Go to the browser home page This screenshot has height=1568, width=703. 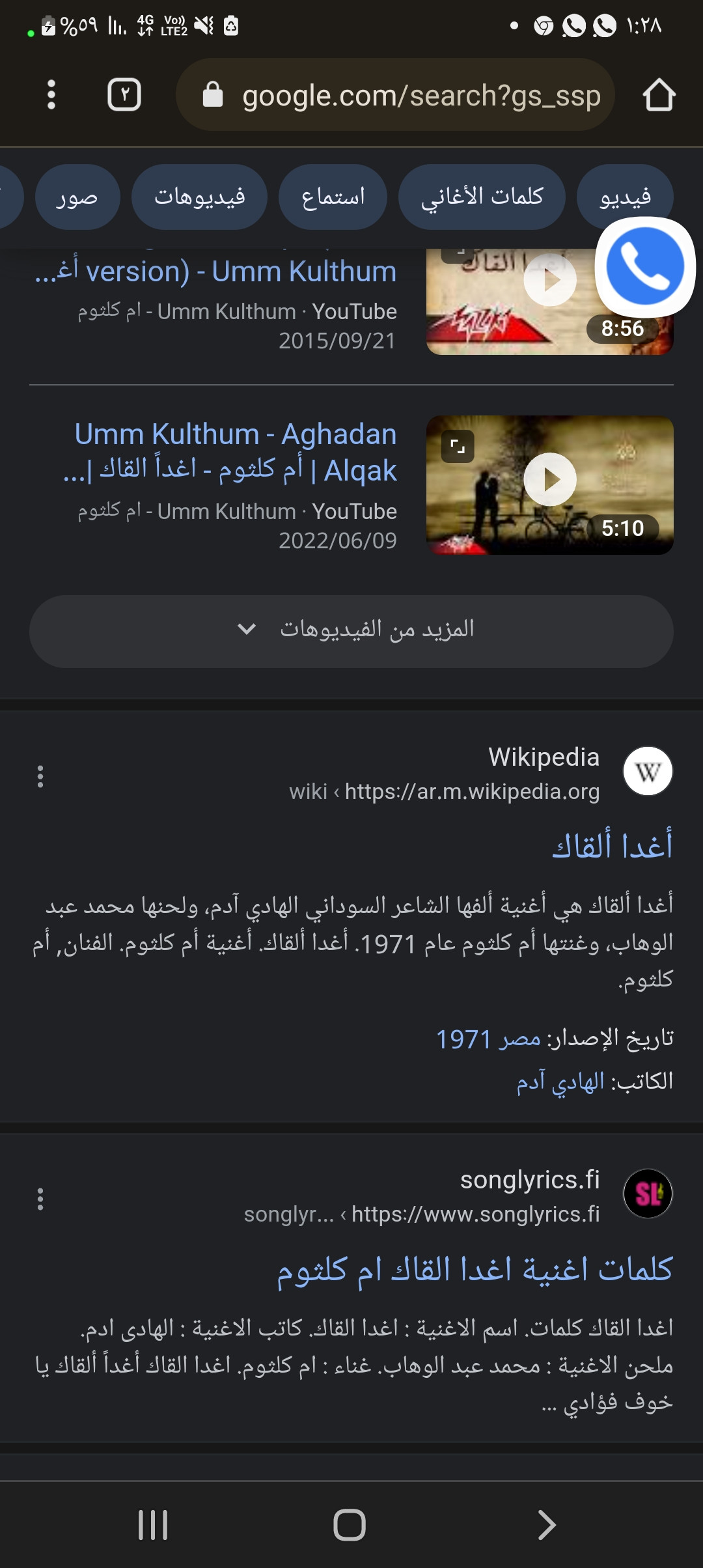click(x=659, y=95)
